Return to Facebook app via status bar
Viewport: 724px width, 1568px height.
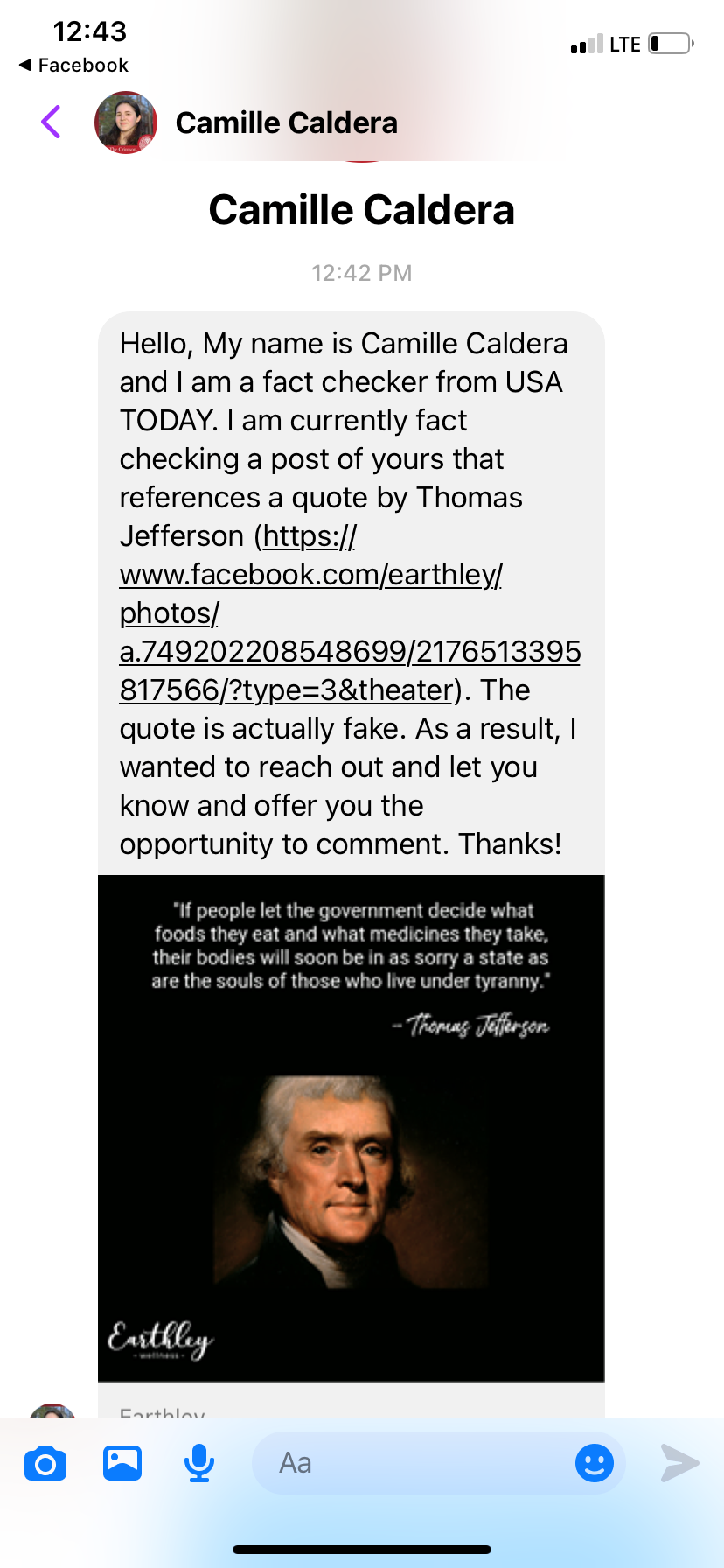pyautogui.click(x=73, y=66)
